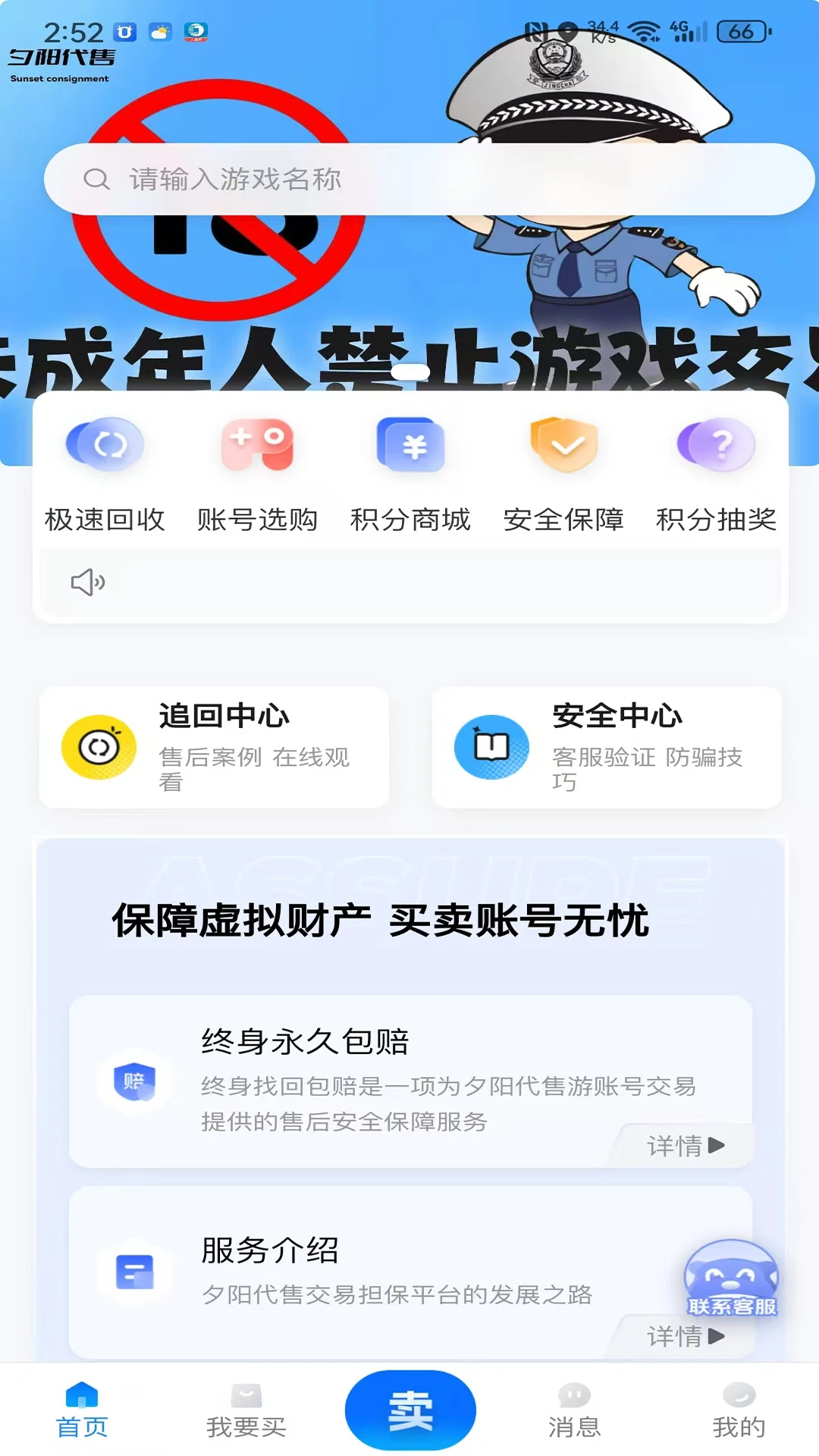Select the 账号选购 account shopping icon
This screenshot has height=1456, width=819.
(258, 470)
